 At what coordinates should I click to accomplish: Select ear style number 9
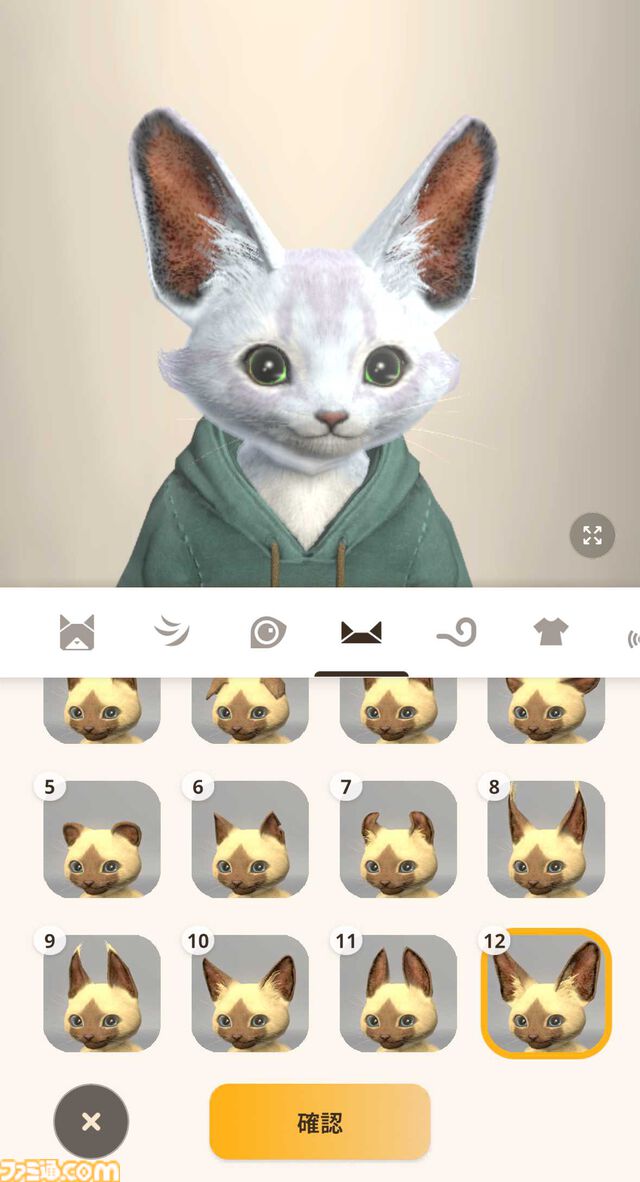[102, 993]
